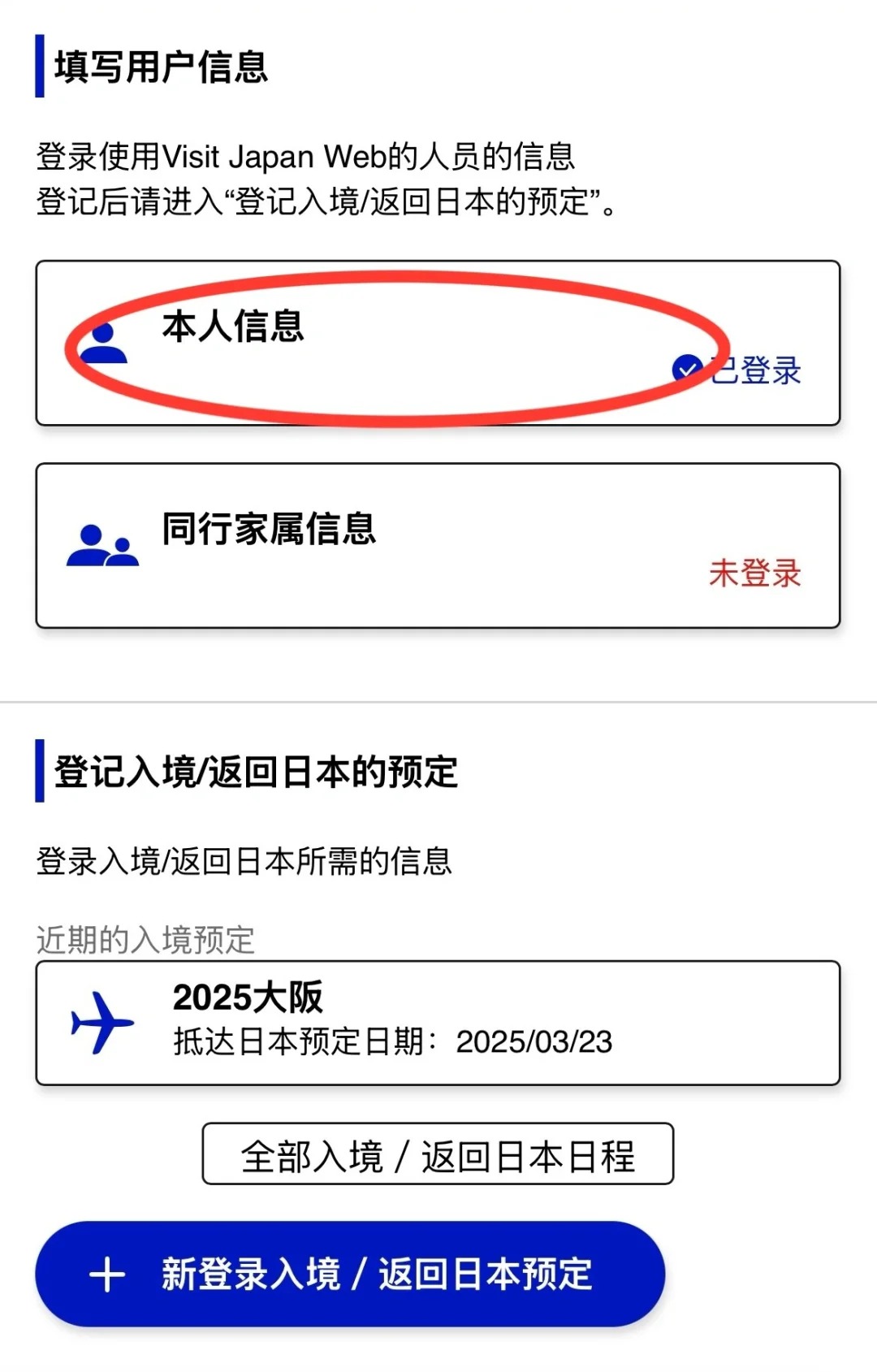Open the 本人信息 card
Viewport: 877px width, 1372px height.
point(438,343)
